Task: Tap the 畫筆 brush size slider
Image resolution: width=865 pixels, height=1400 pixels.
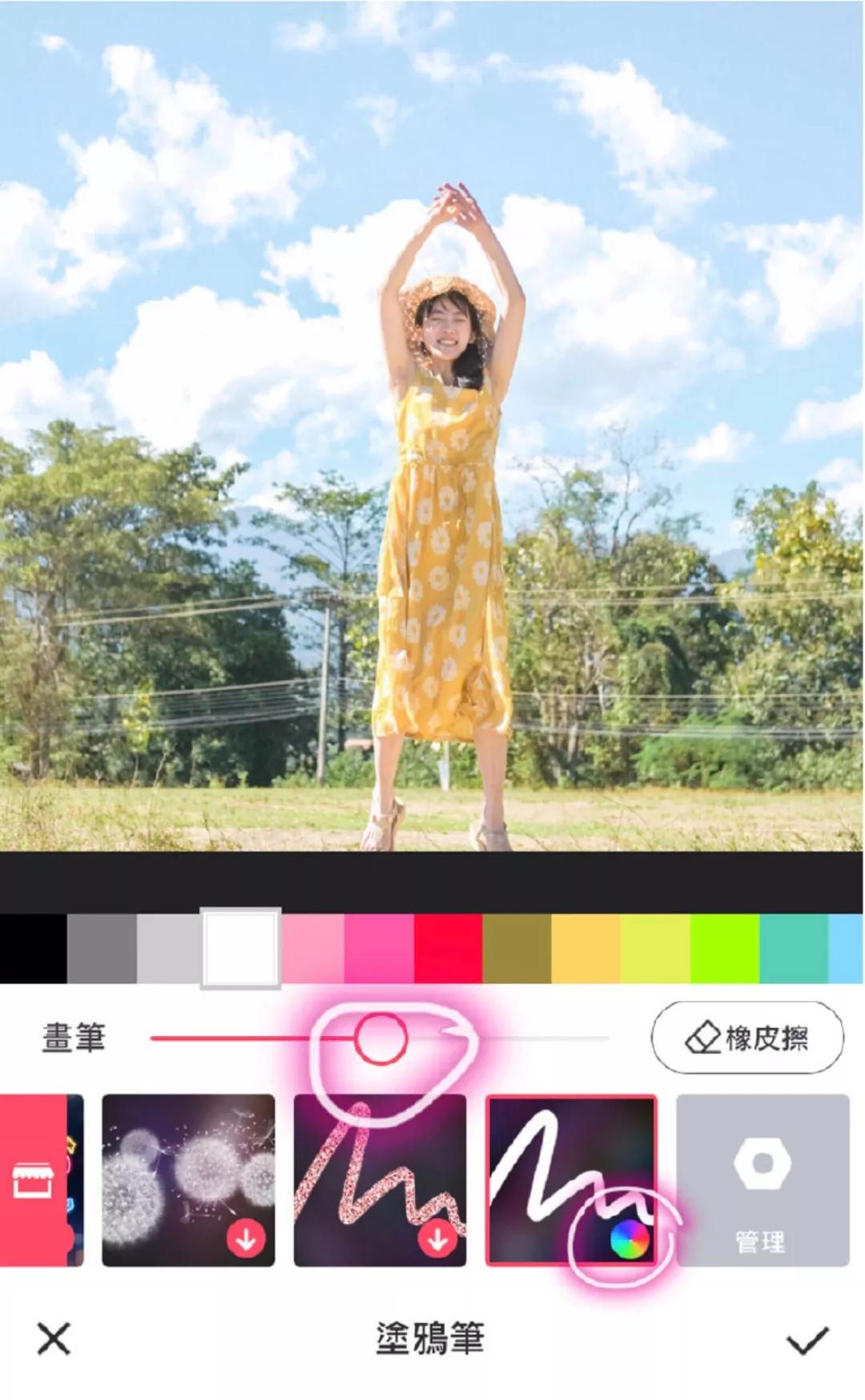Action: tap(380, 1039)
